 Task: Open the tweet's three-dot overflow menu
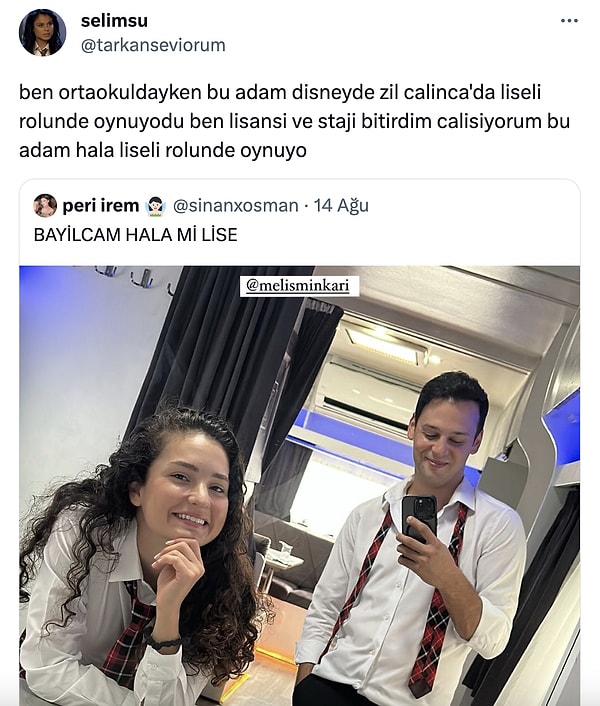tap(569, 21)
